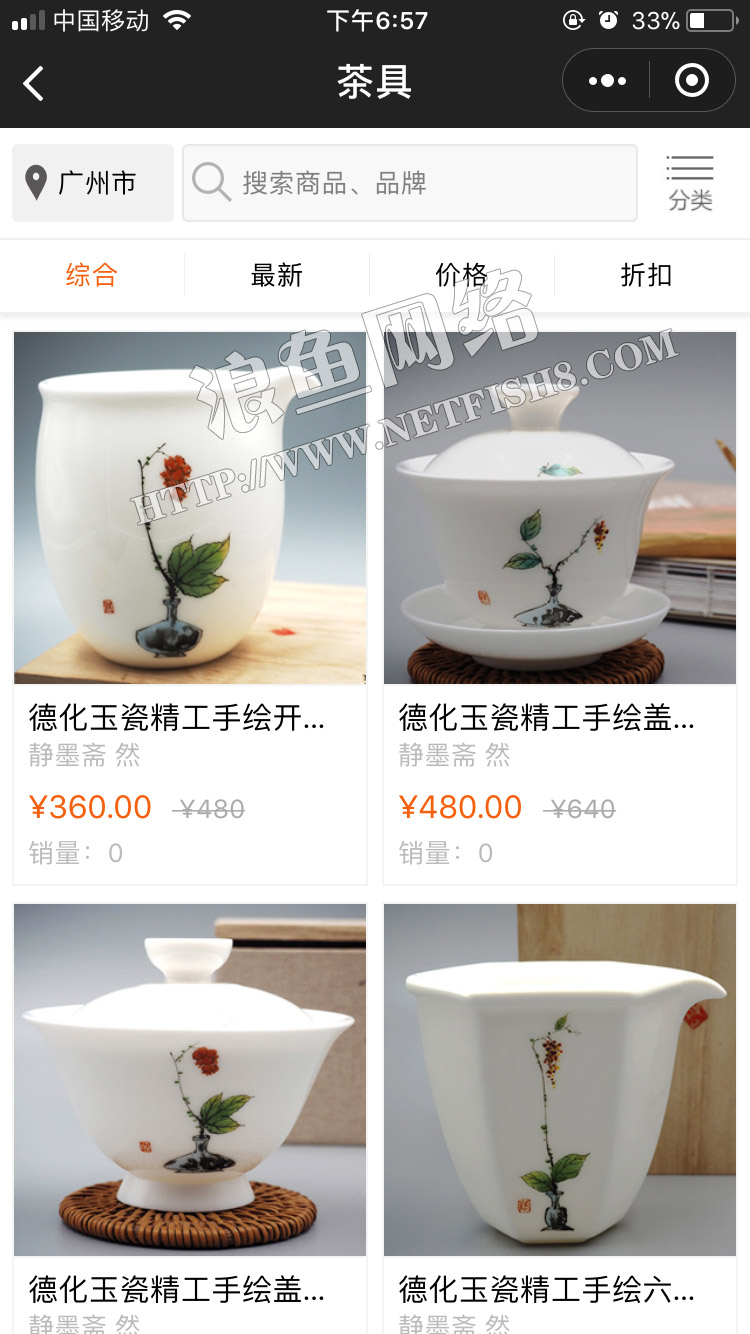Open the 分类 category menu
The height and width of the screenshot is (1334, 750).
689,183
